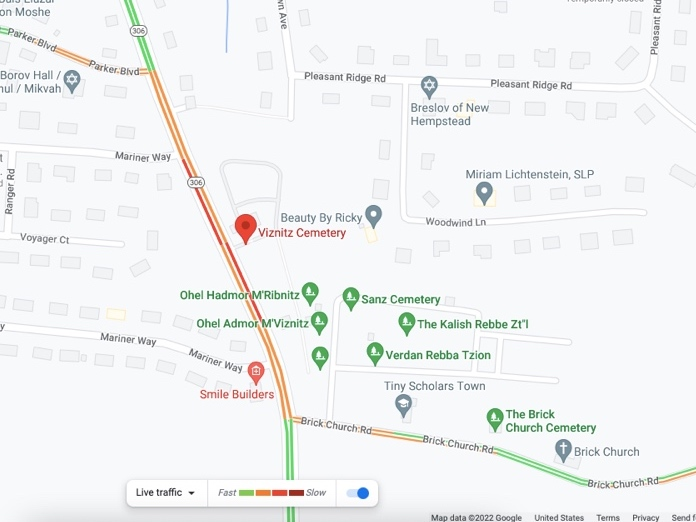Select the Ohel Admor M'Viznitz marker

point(319,322)
